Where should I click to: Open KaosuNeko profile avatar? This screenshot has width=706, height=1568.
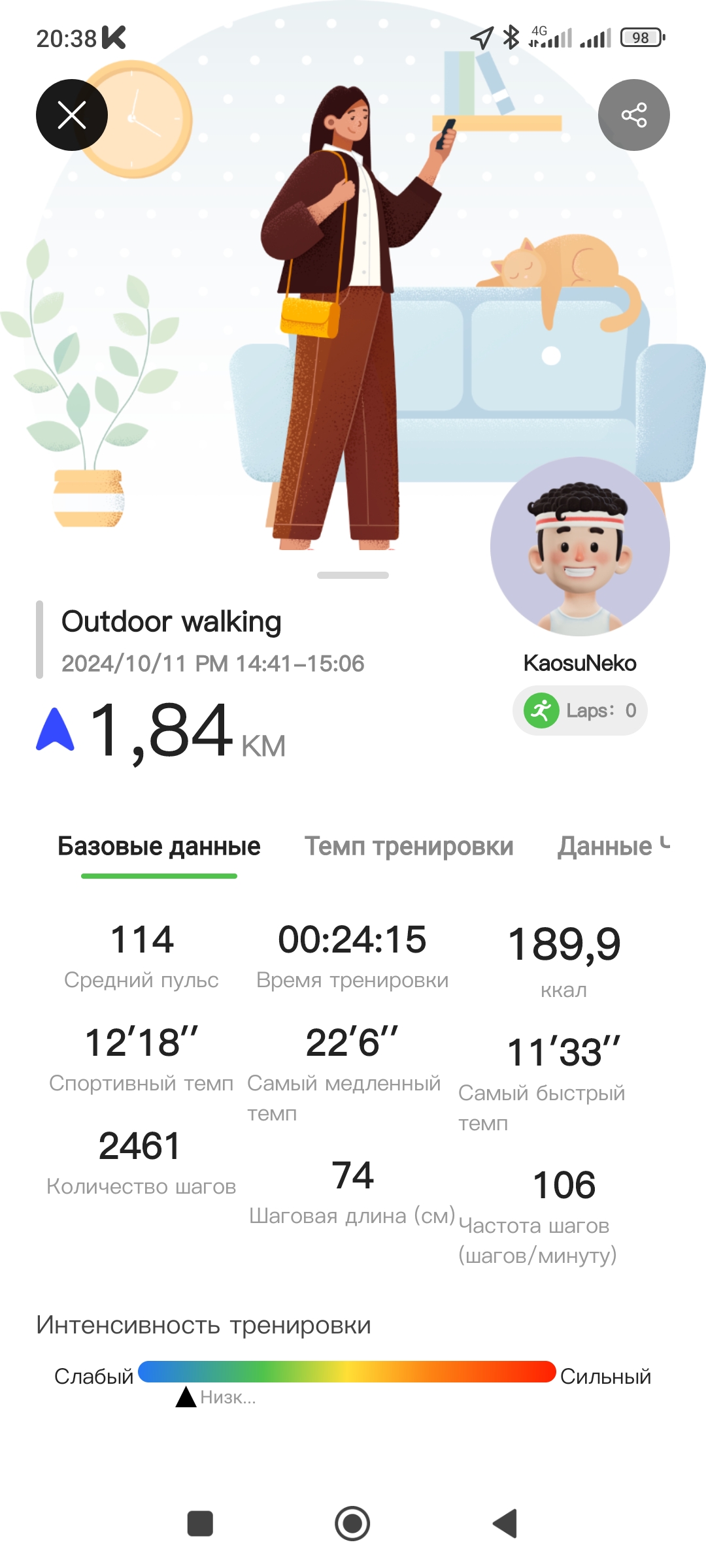580,546
